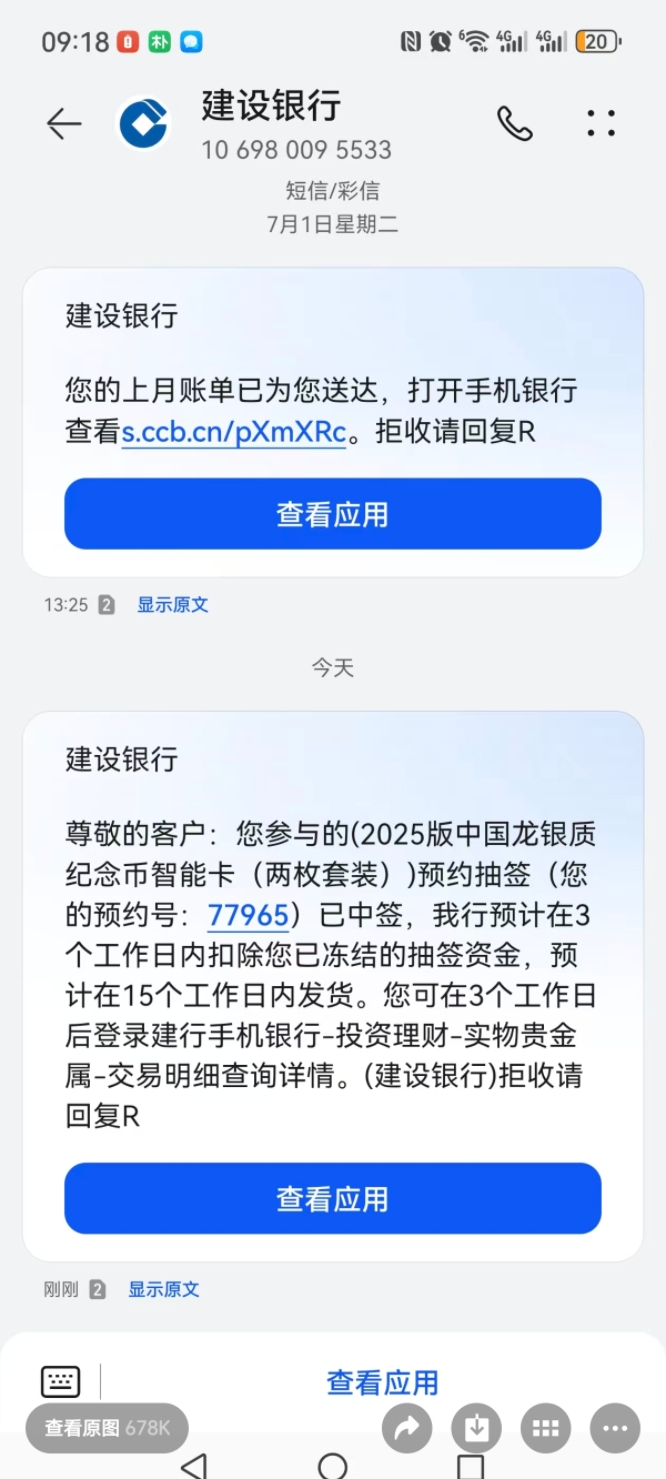Open the s.ccb.cn/pXmXRc link

[x=234, y=432]
